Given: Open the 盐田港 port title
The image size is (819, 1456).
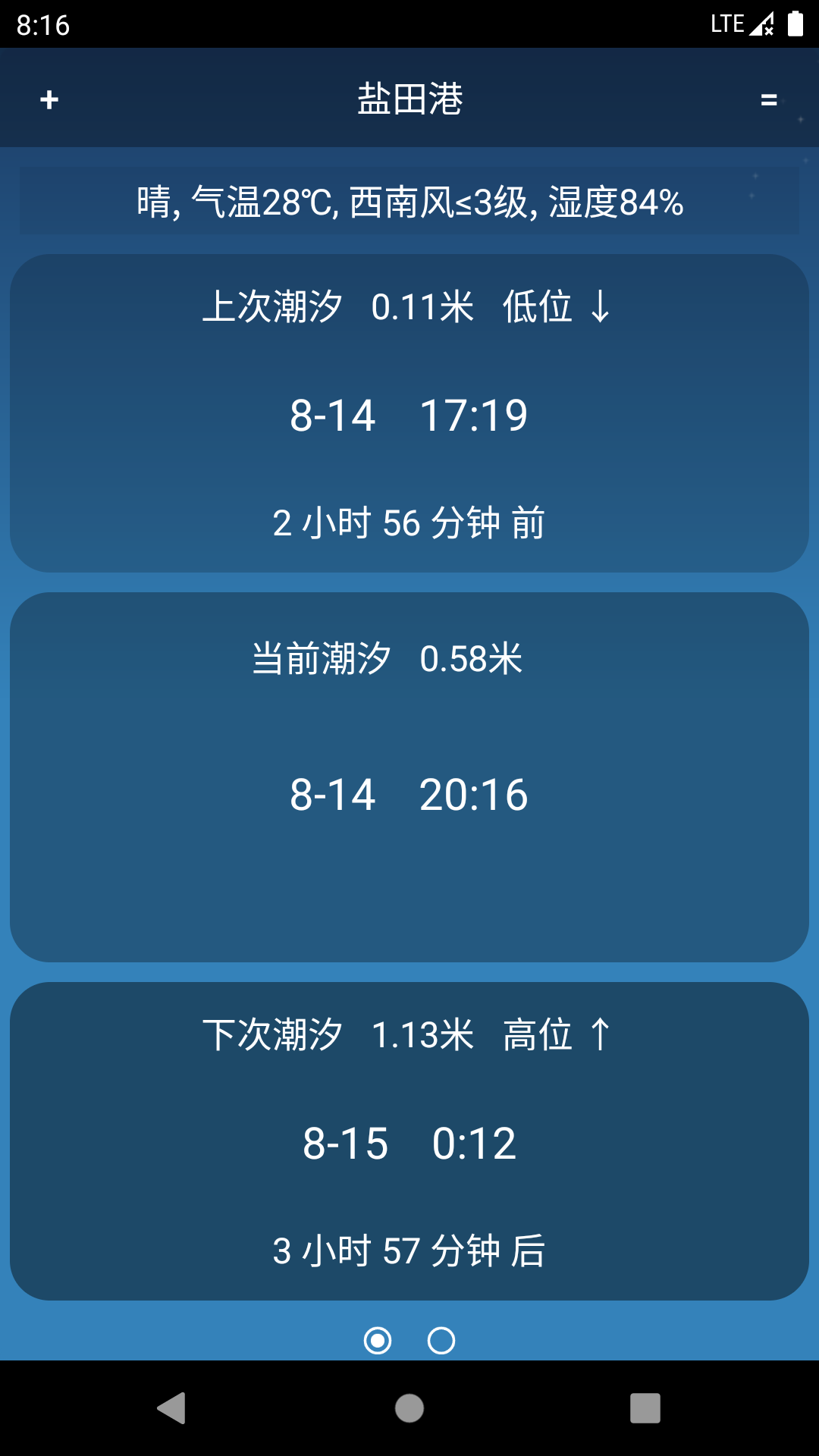Looking at the screenshot, I should pos(409,98).
